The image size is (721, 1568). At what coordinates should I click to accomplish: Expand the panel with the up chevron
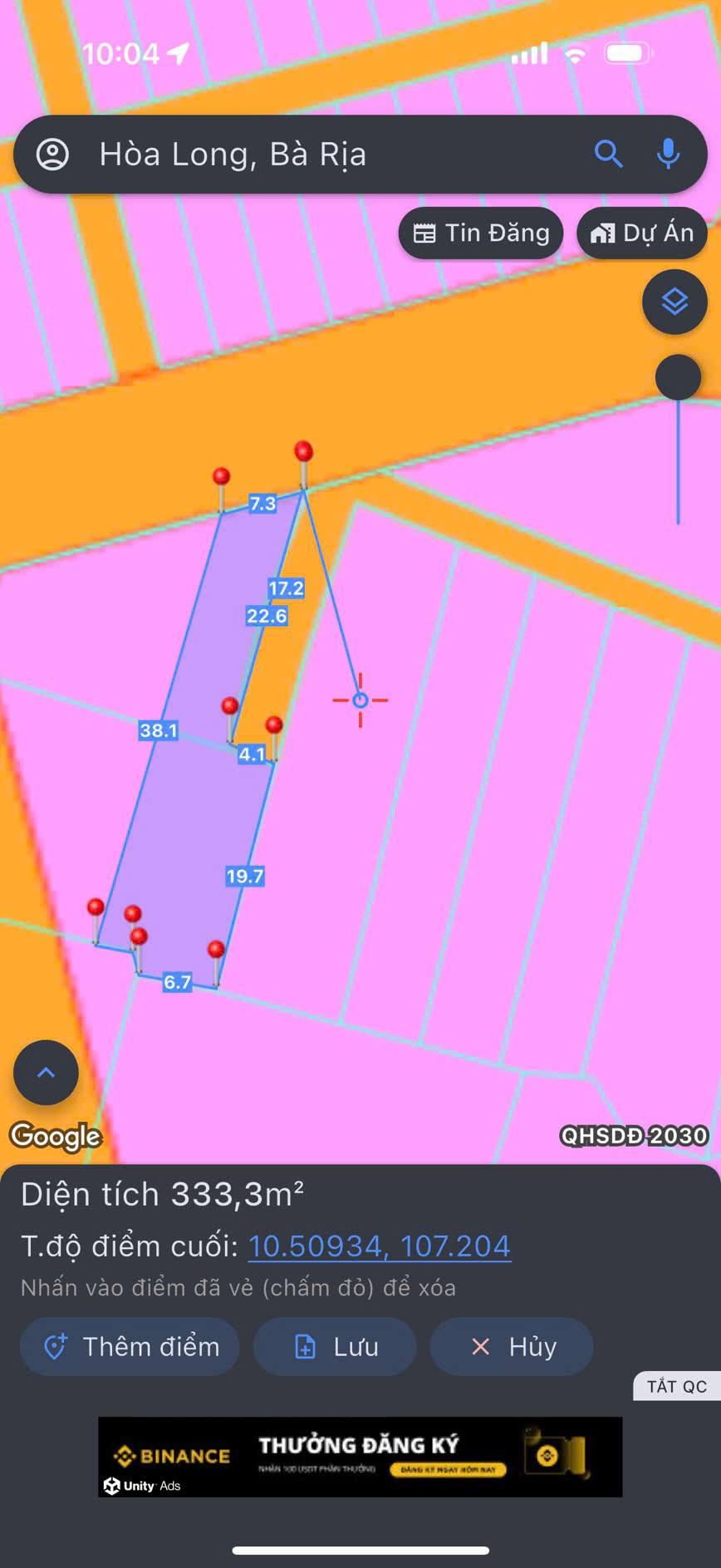[47, 1072]
